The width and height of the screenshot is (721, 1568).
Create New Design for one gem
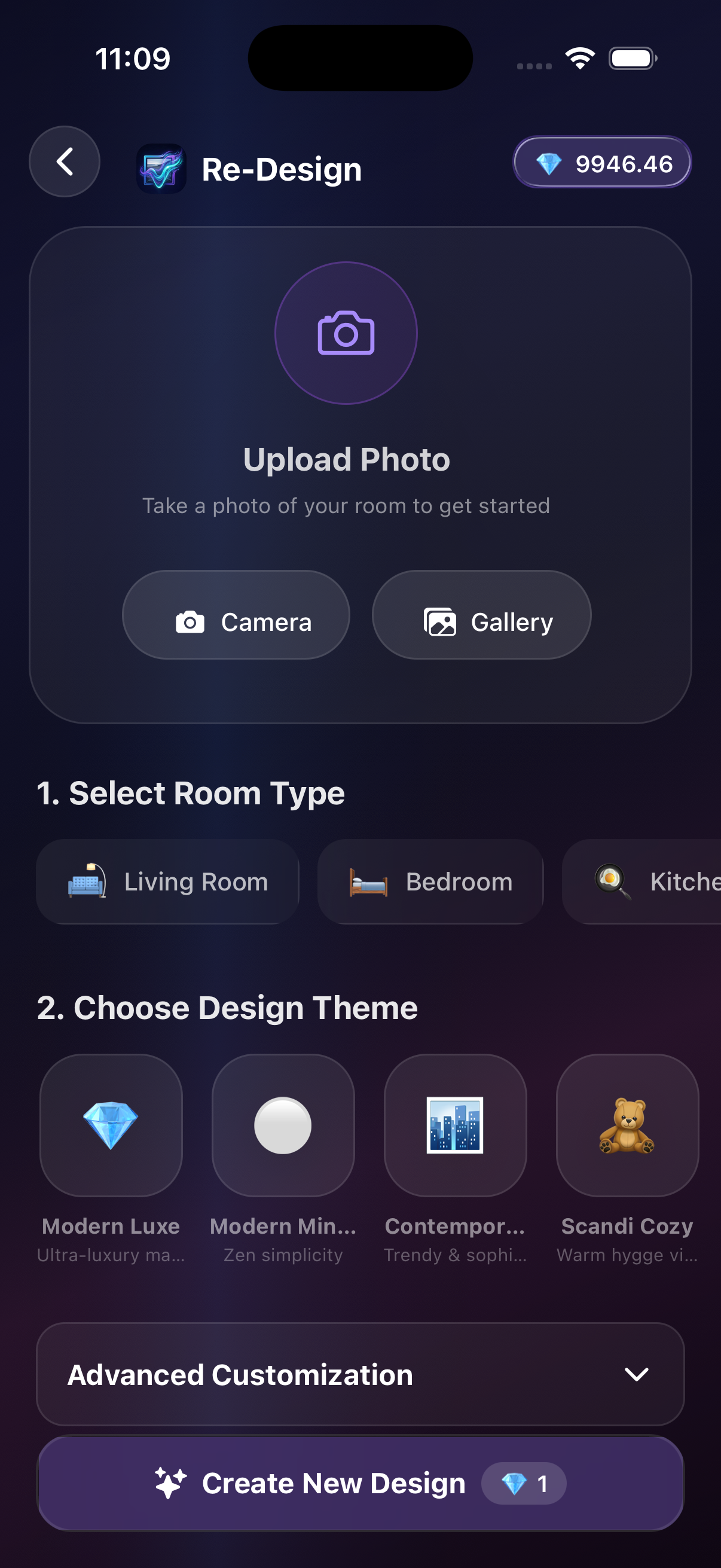360,1483
